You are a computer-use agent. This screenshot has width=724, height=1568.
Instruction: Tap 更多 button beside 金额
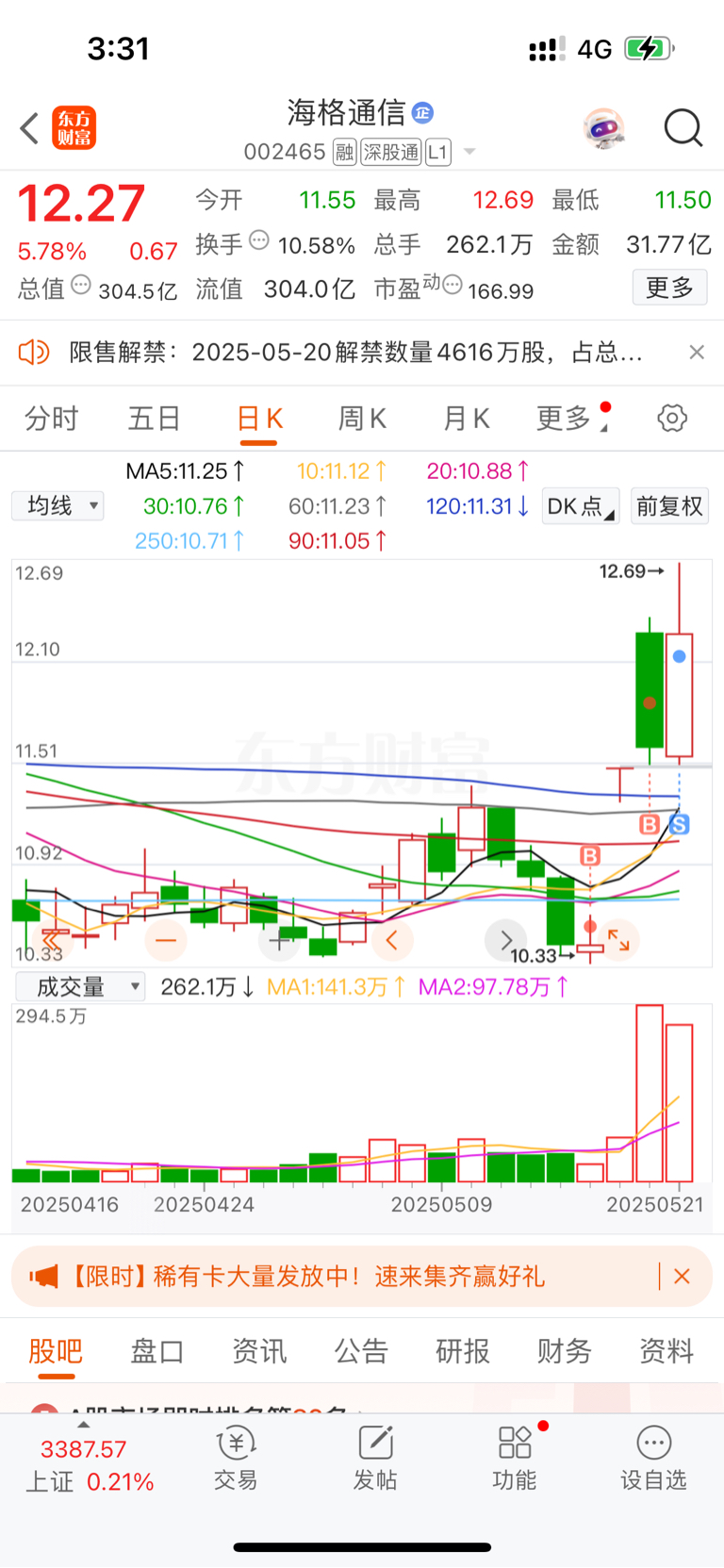(x=669, y=288)
